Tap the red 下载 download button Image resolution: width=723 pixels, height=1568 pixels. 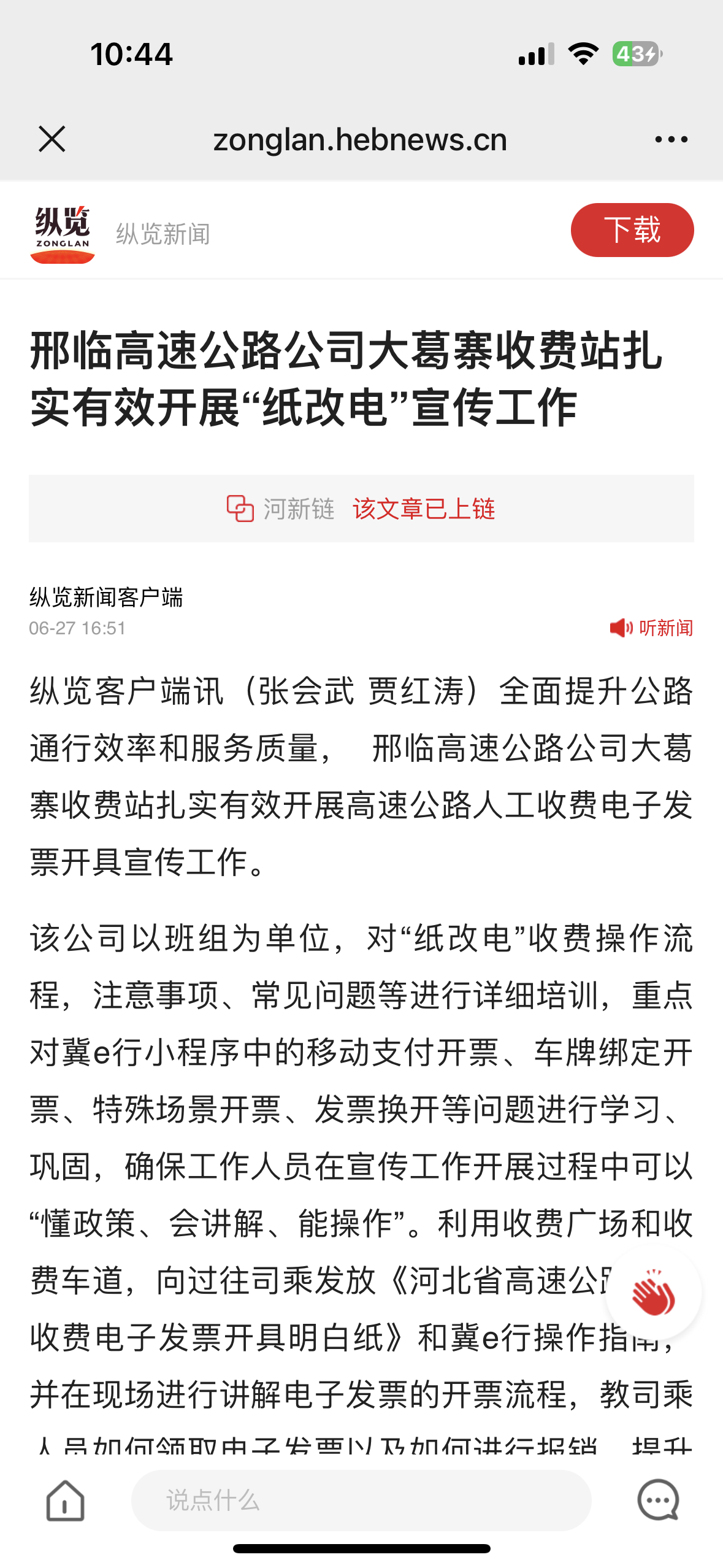[632, 230]
